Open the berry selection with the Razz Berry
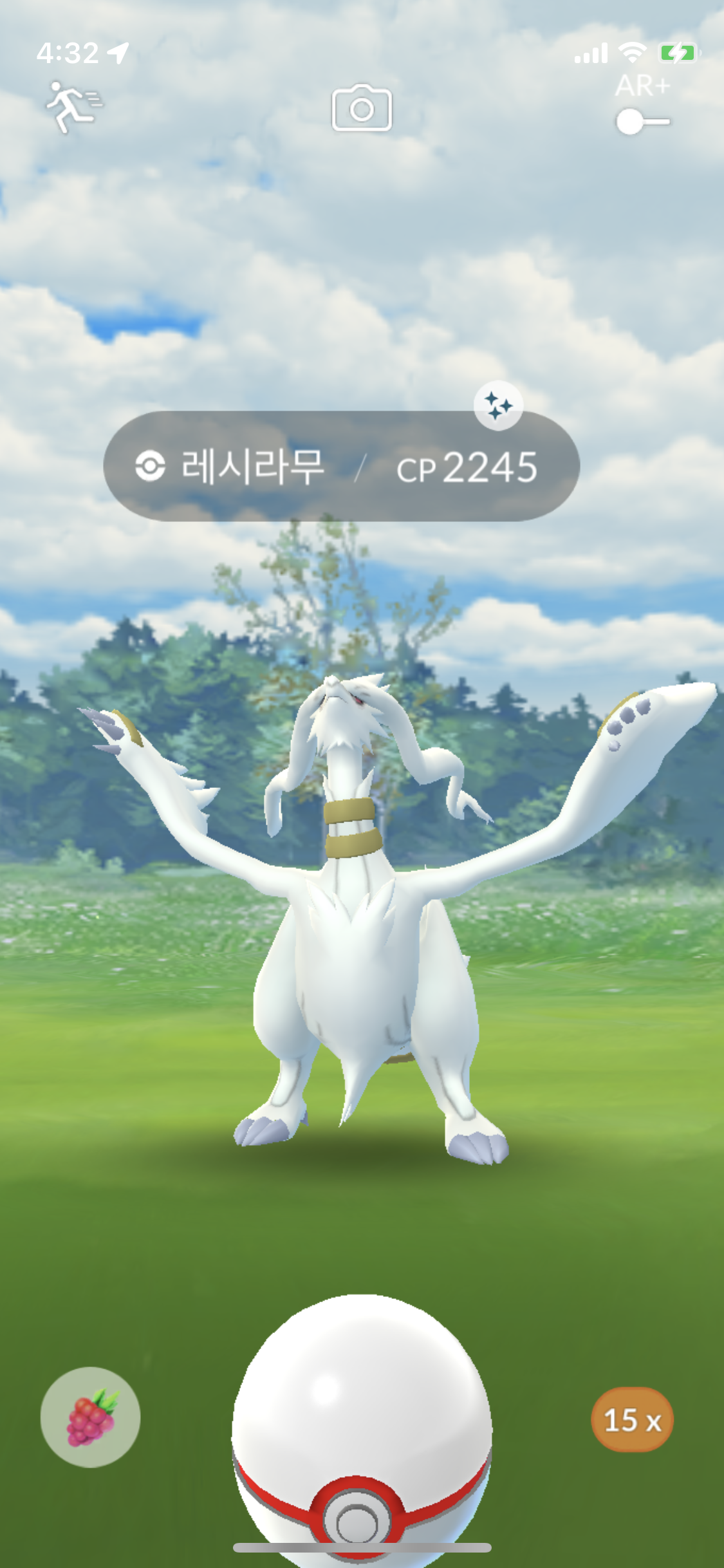Viewport: 724px width, 1568px height. point(90,1417)
